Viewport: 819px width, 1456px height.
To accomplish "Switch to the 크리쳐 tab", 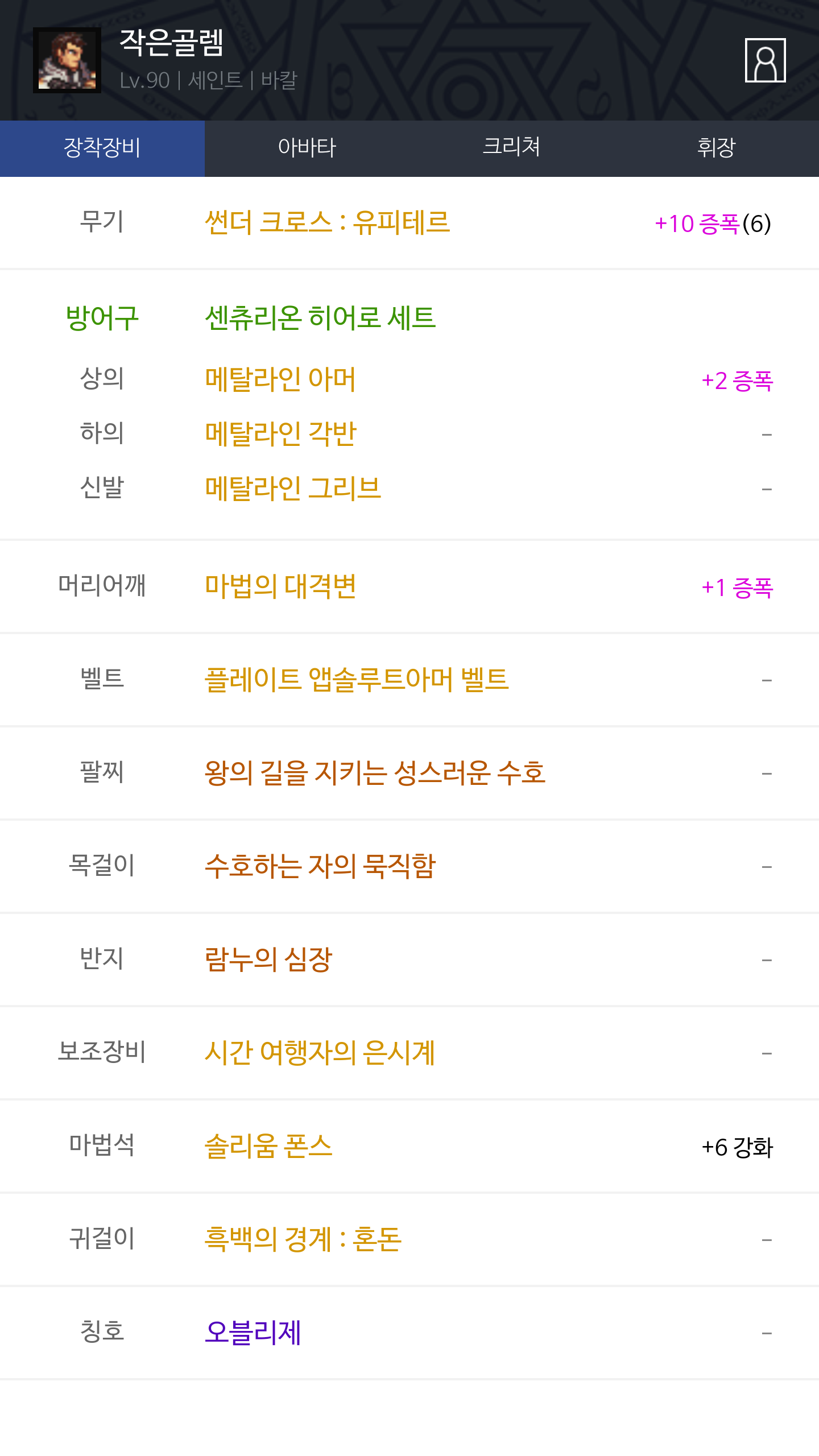I will tap(512, 148).
